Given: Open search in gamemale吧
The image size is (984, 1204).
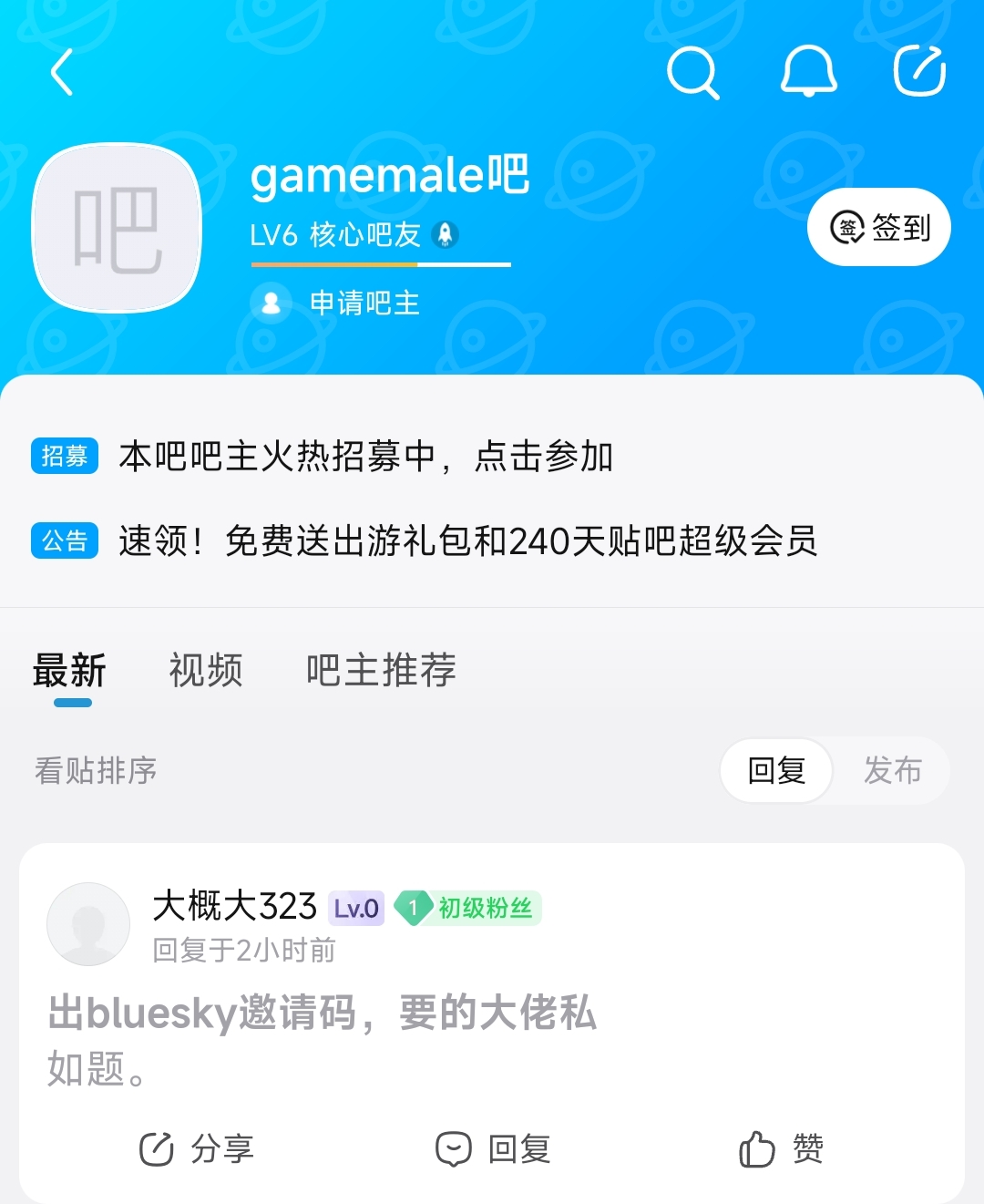Looking at the screenshot, I should [692, 73].
